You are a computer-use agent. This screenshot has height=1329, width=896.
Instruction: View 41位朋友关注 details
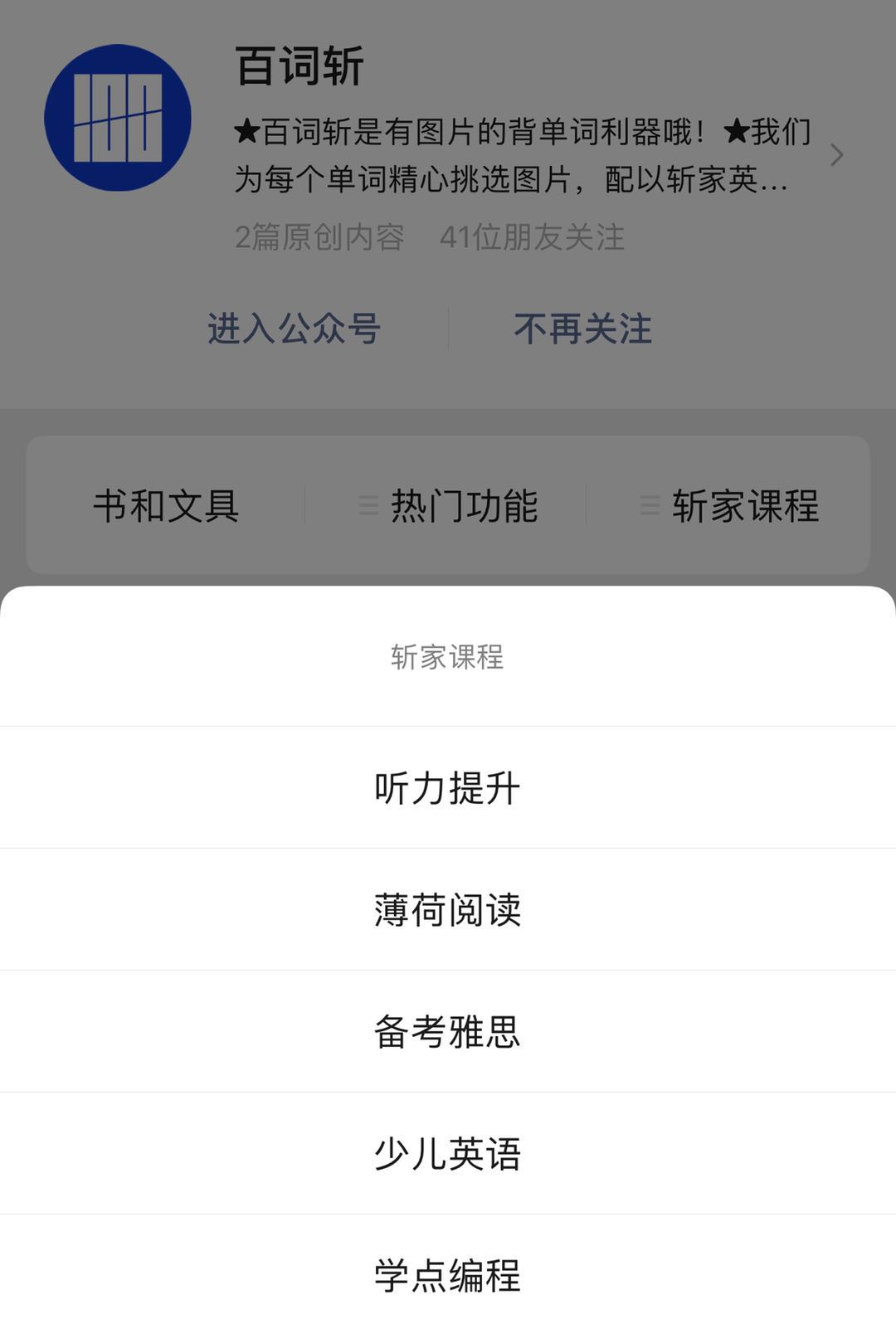coord(534,236)
